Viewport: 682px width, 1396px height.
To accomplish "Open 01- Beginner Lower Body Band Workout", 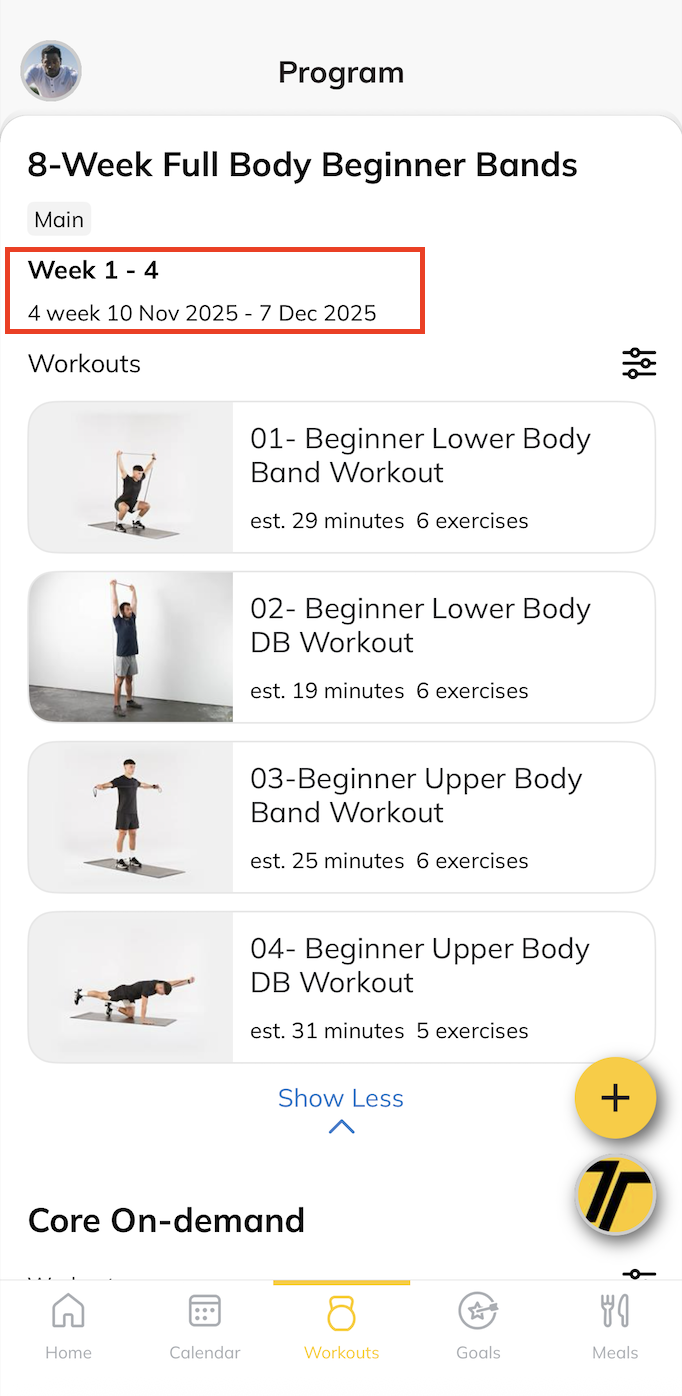I will click(x=341, y=477).
